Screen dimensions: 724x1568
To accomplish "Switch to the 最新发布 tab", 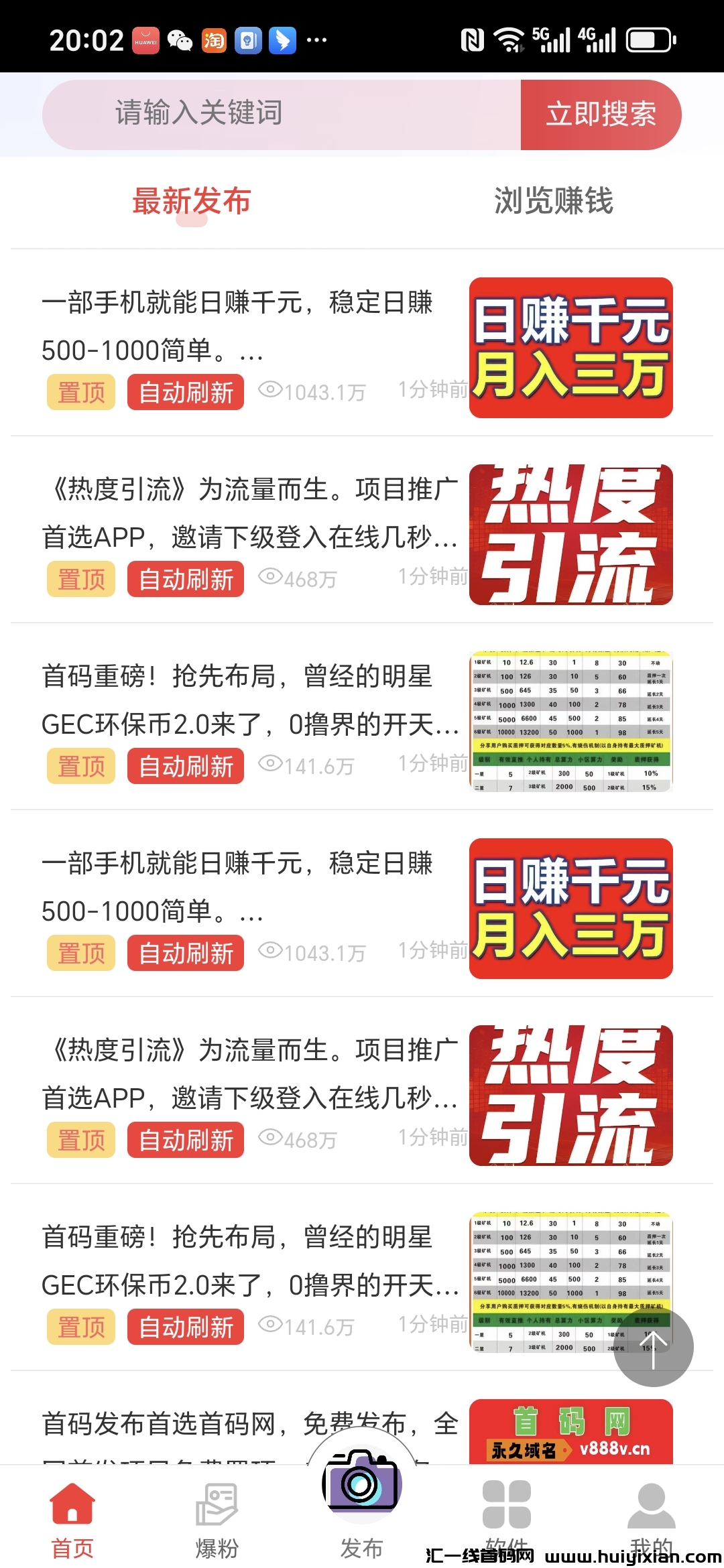I will [192, 201].
